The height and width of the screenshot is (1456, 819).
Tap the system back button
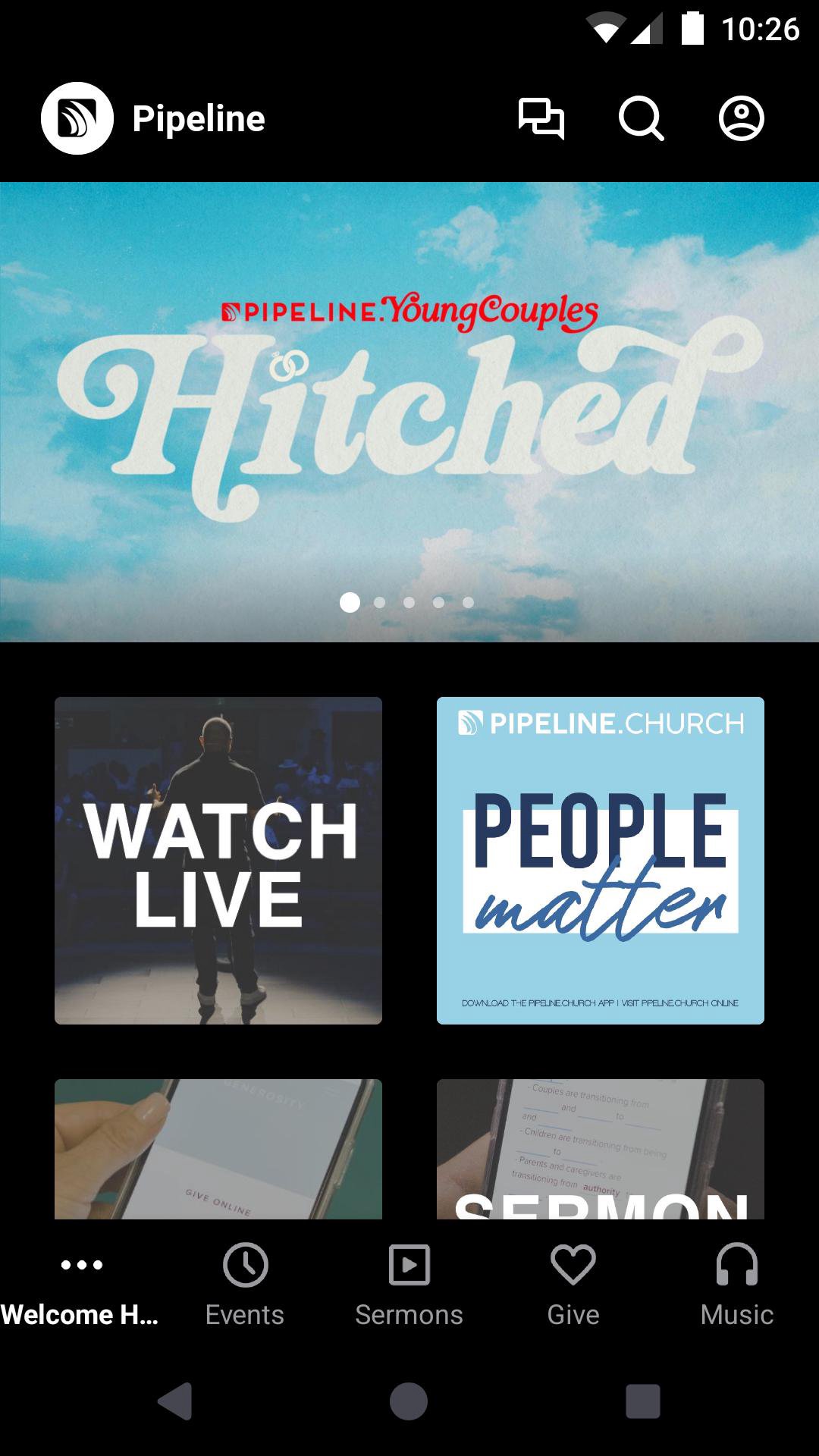tap(175, 1401)
